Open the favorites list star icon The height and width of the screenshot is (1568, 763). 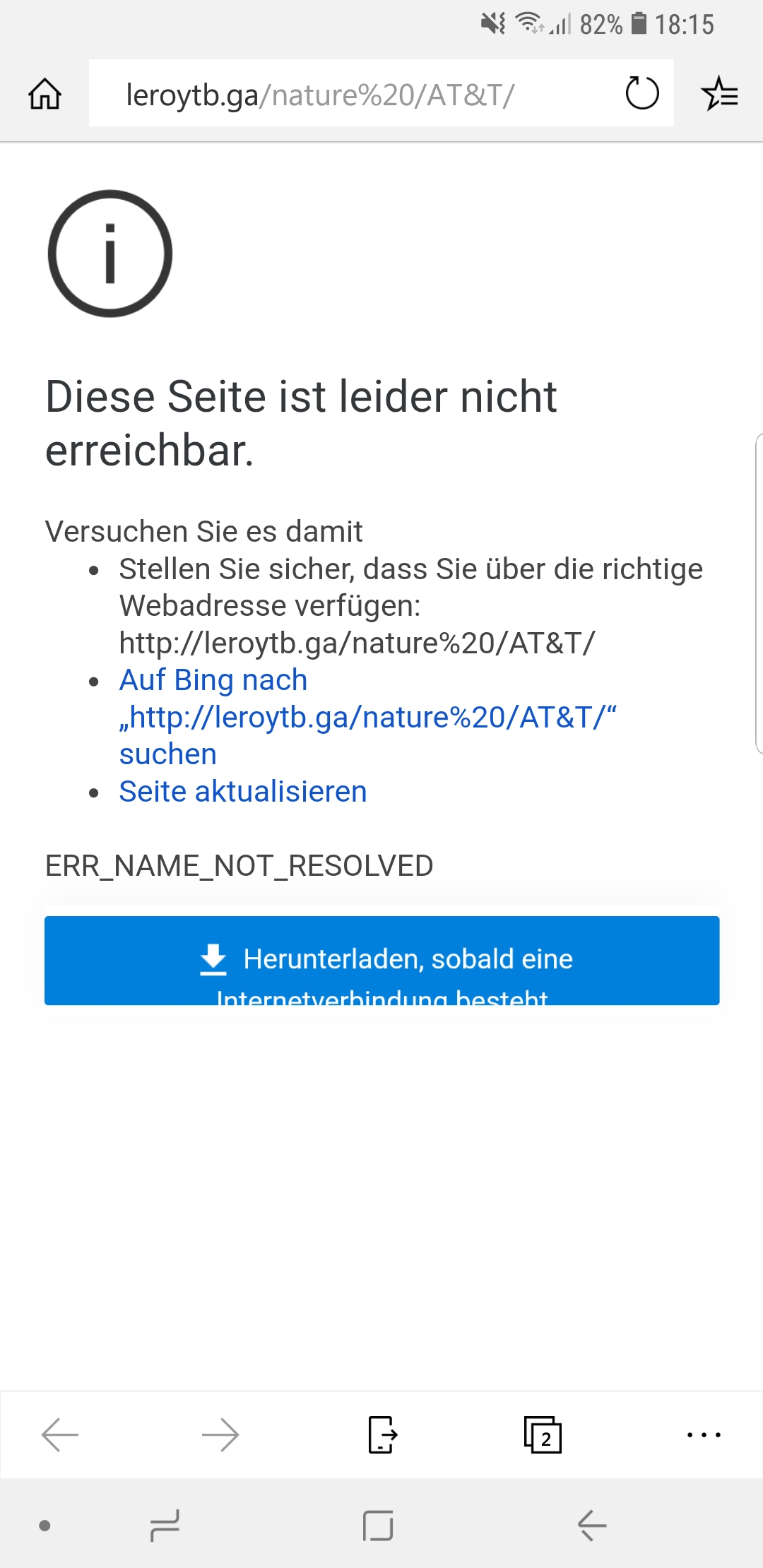(x=719, y=94)
